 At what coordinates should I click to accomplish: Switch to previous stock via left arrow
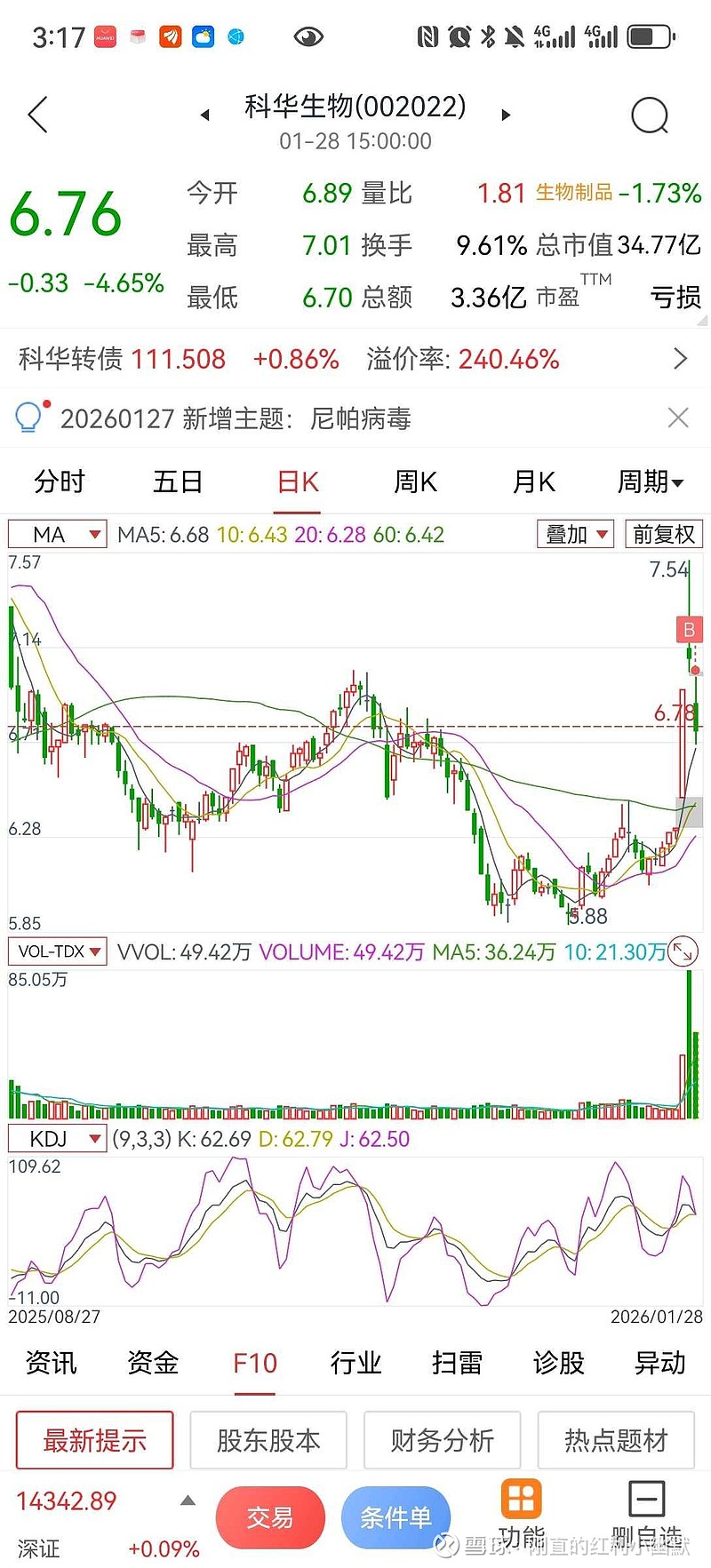(204, 115)
